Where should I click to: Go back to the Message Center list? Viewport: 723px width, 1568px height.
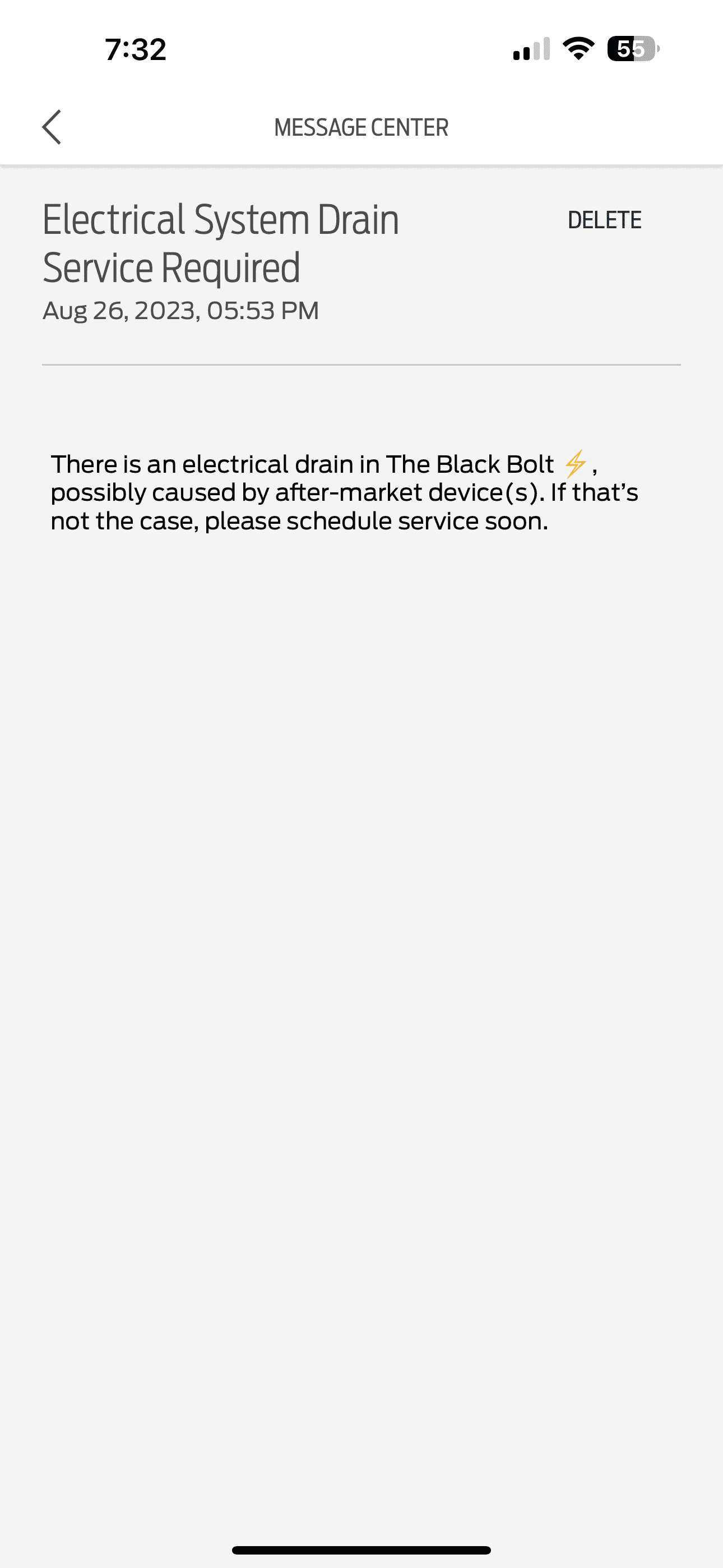[x=52, y=127]
